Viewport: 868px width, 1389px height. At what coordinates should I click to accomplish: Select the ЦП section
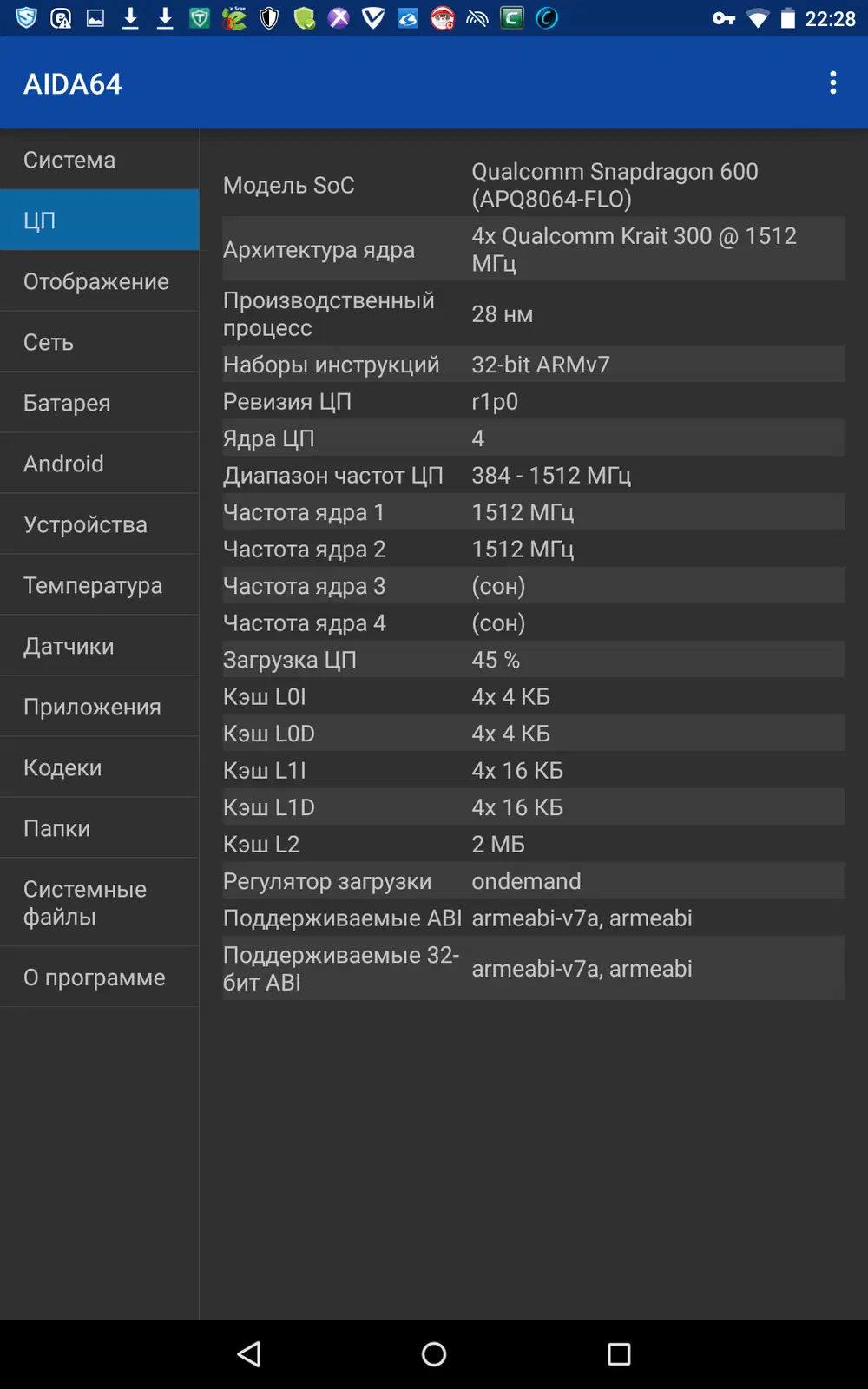coord(99,221)
